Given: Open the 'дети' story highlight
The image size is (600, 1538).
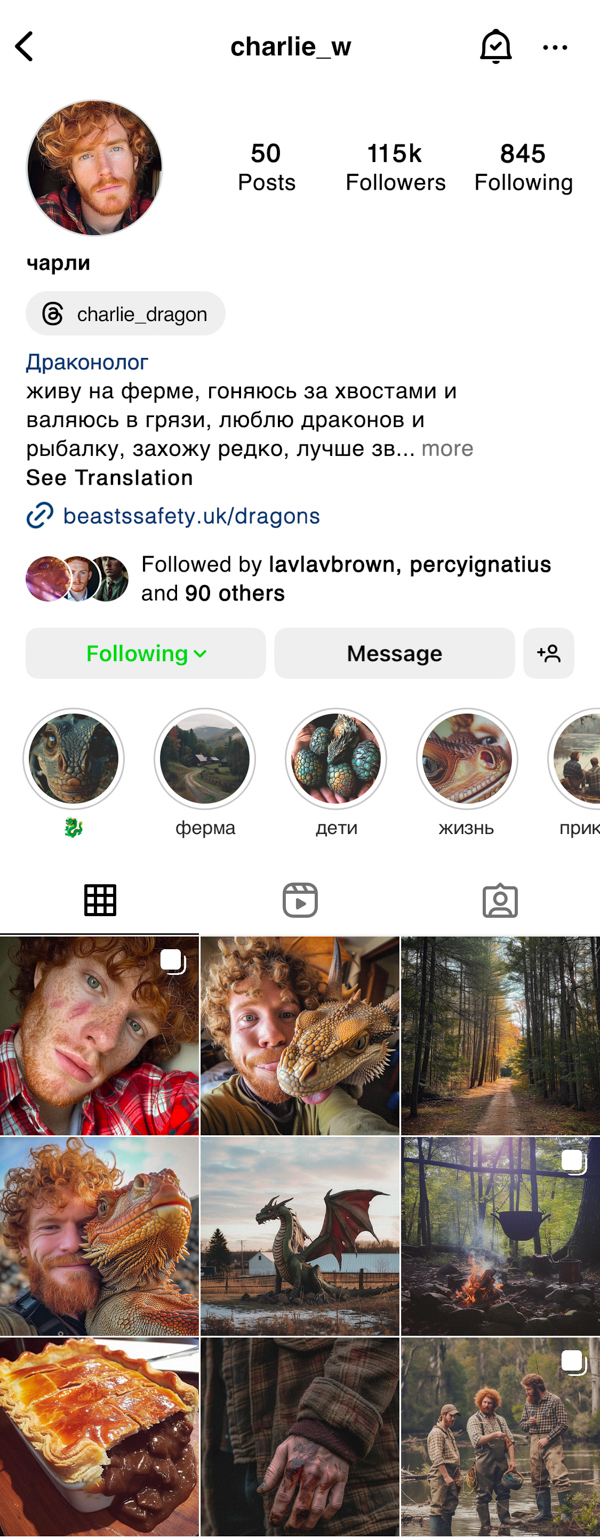Looking at the screenshot, I should click(x=336, y=760).
